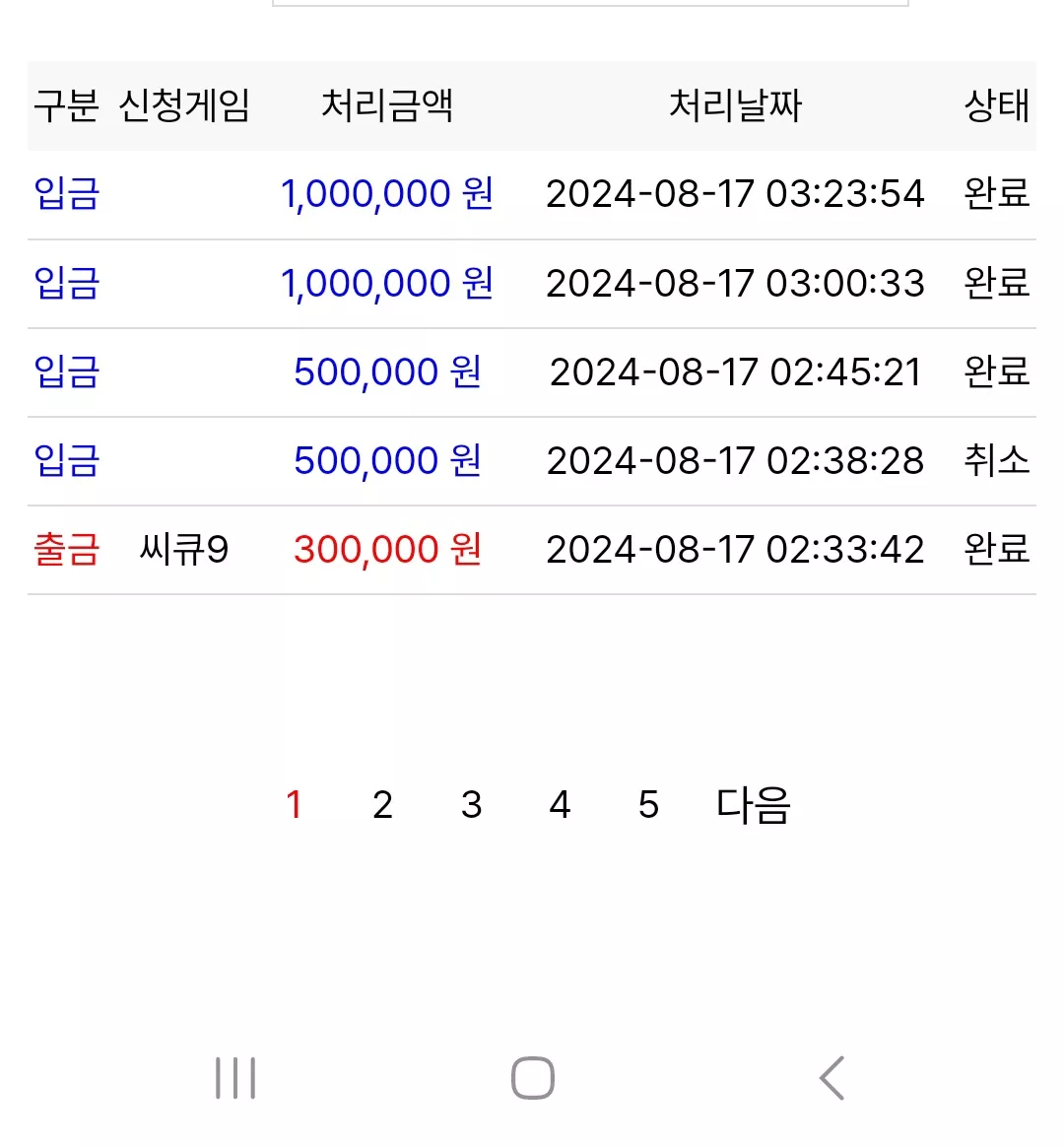Select page 5 in the pagination
This screenshot has width=1064, height=1147.
648,805
